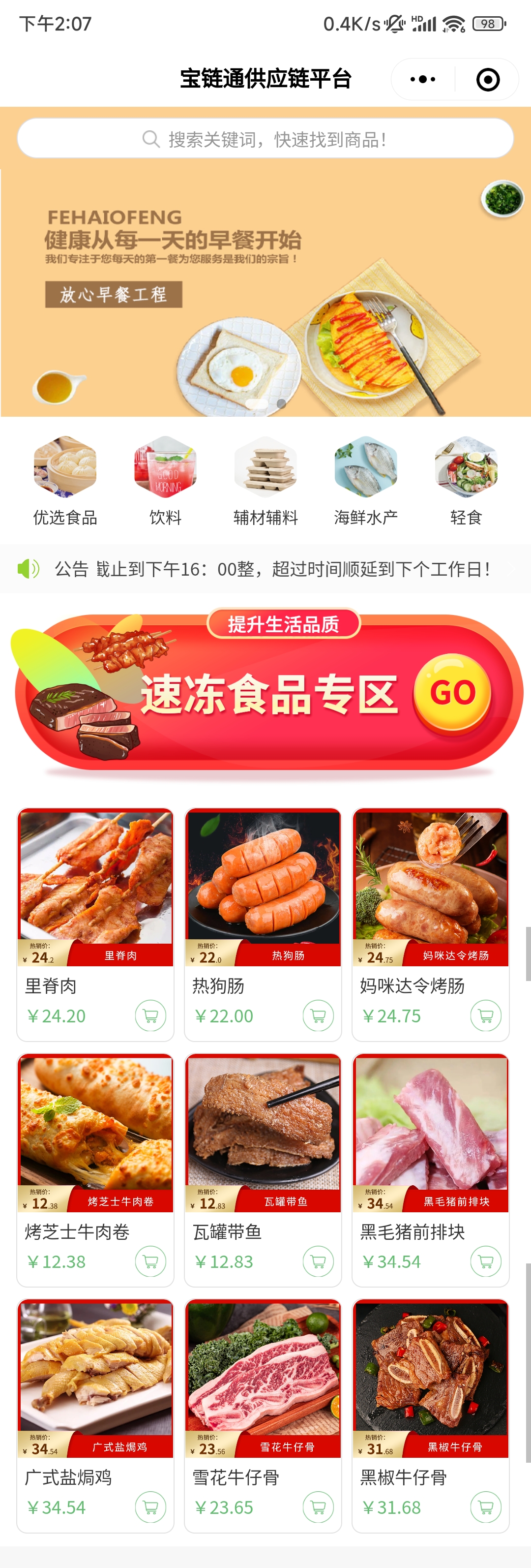
Task: Click the announcement speaker icon
Action: (28, 570)
